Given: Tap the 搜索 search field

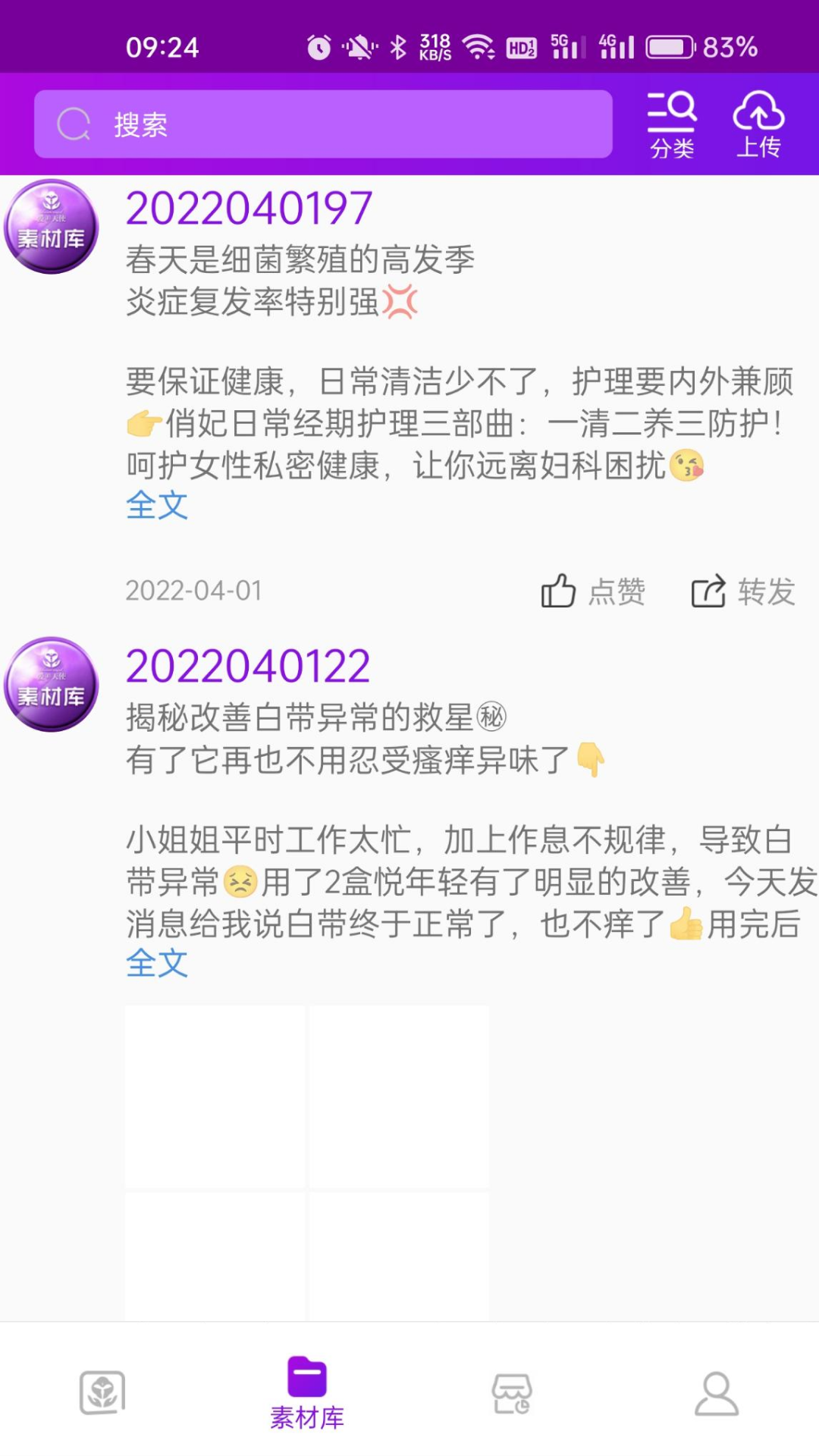Looking at the screenshot, I should (x=323, y=124).
